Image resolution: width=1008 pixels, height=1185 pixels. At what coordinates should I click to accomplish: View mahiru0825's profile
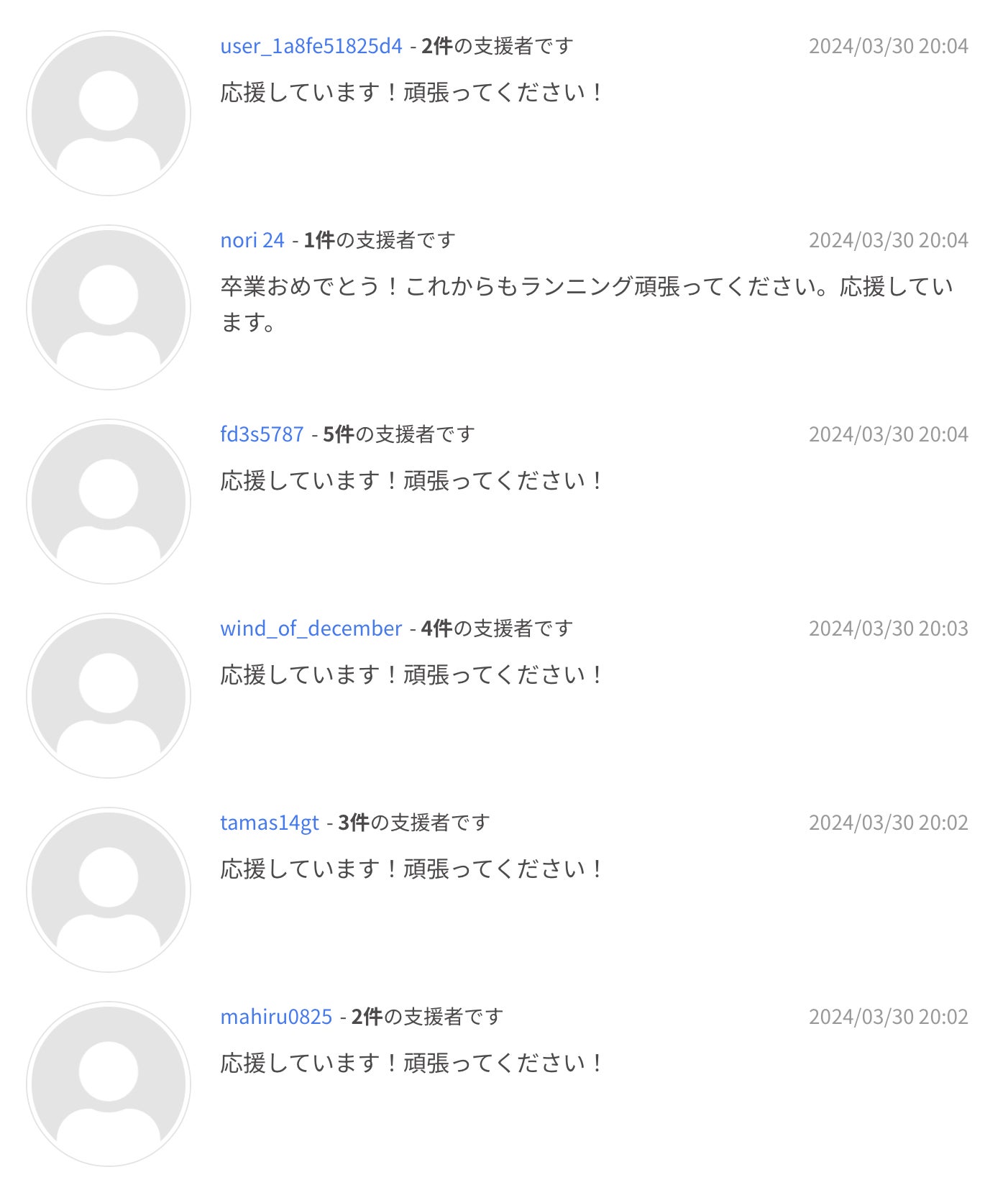tap(276, 1017)
